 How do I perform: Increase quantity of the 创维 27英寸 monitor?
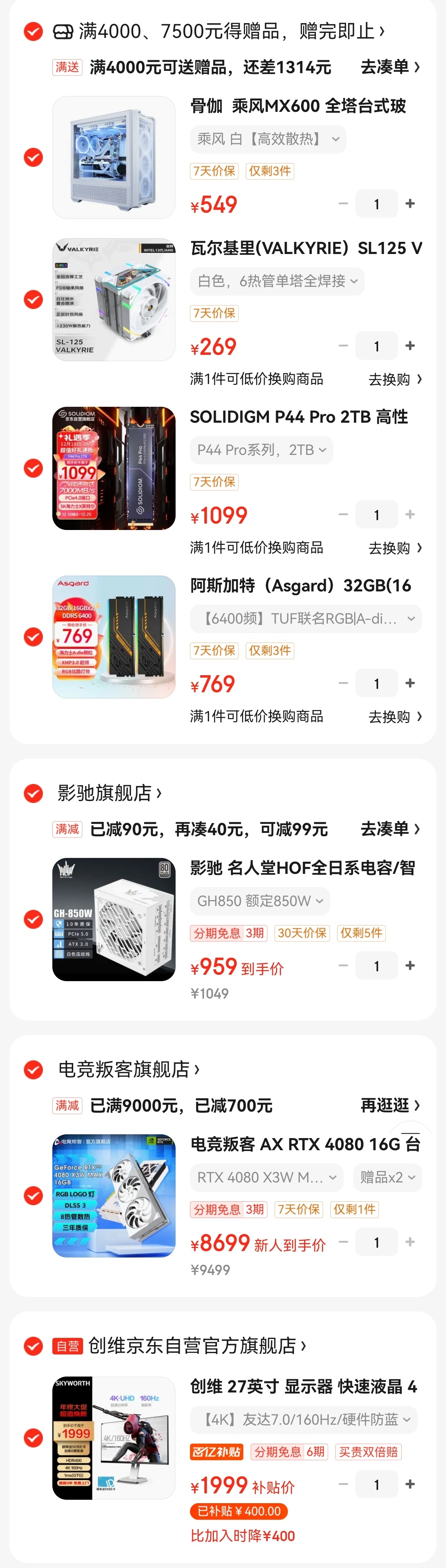click(x=410, y=1485)
